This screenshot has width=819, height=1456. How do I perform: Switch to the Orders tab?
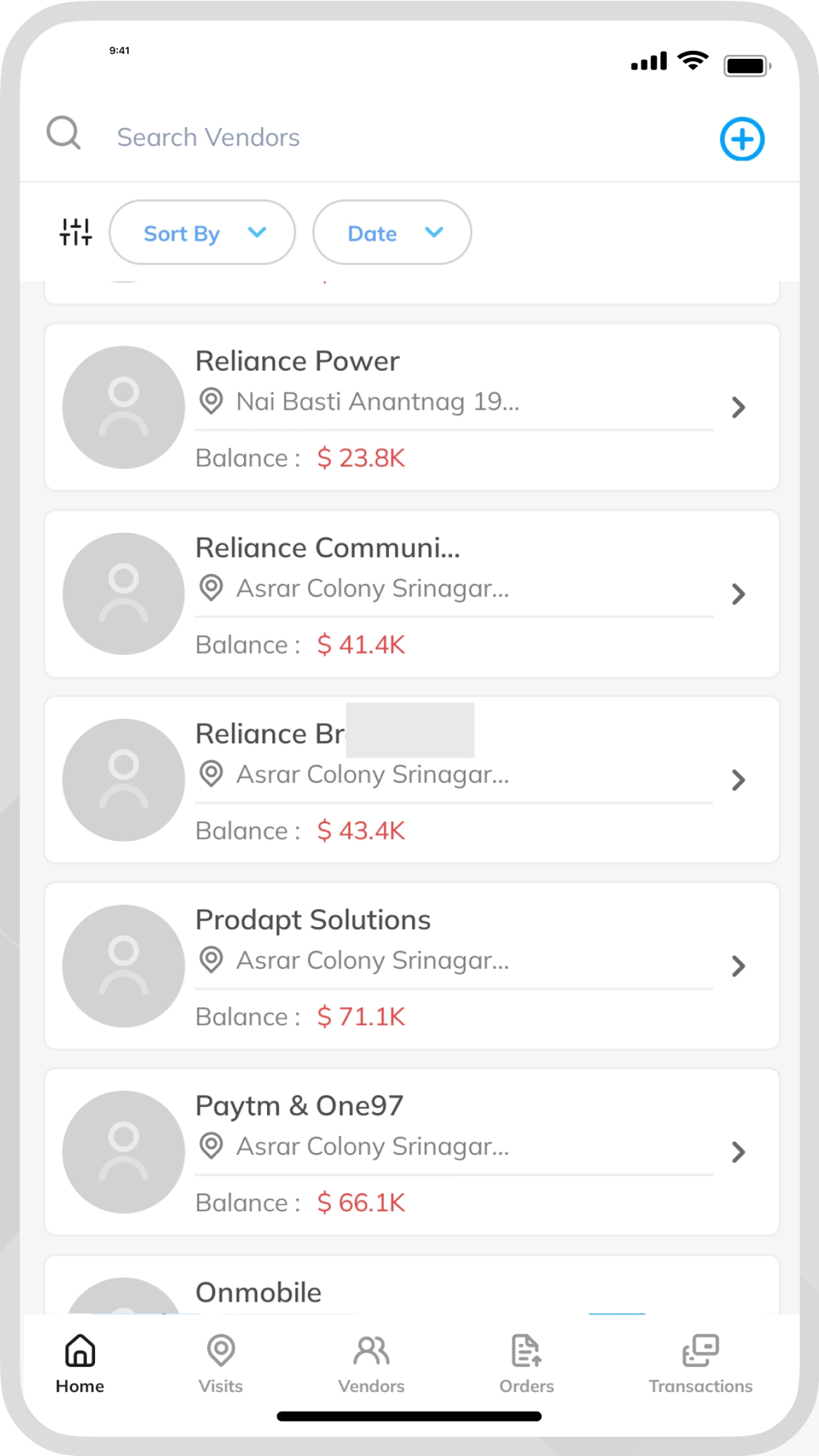527,1364
